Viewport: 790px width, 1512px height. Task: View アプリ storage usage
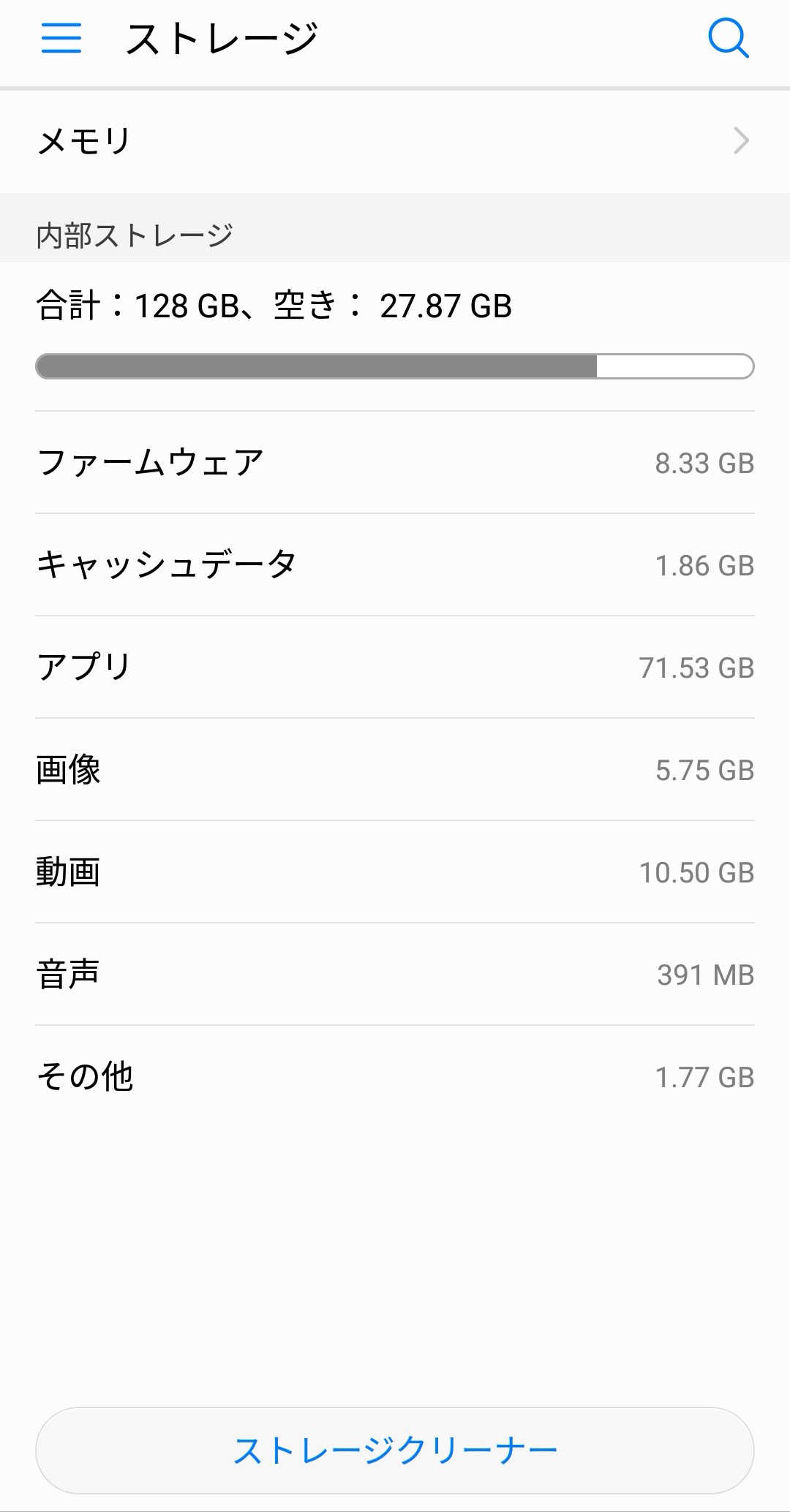pos(395,668)
